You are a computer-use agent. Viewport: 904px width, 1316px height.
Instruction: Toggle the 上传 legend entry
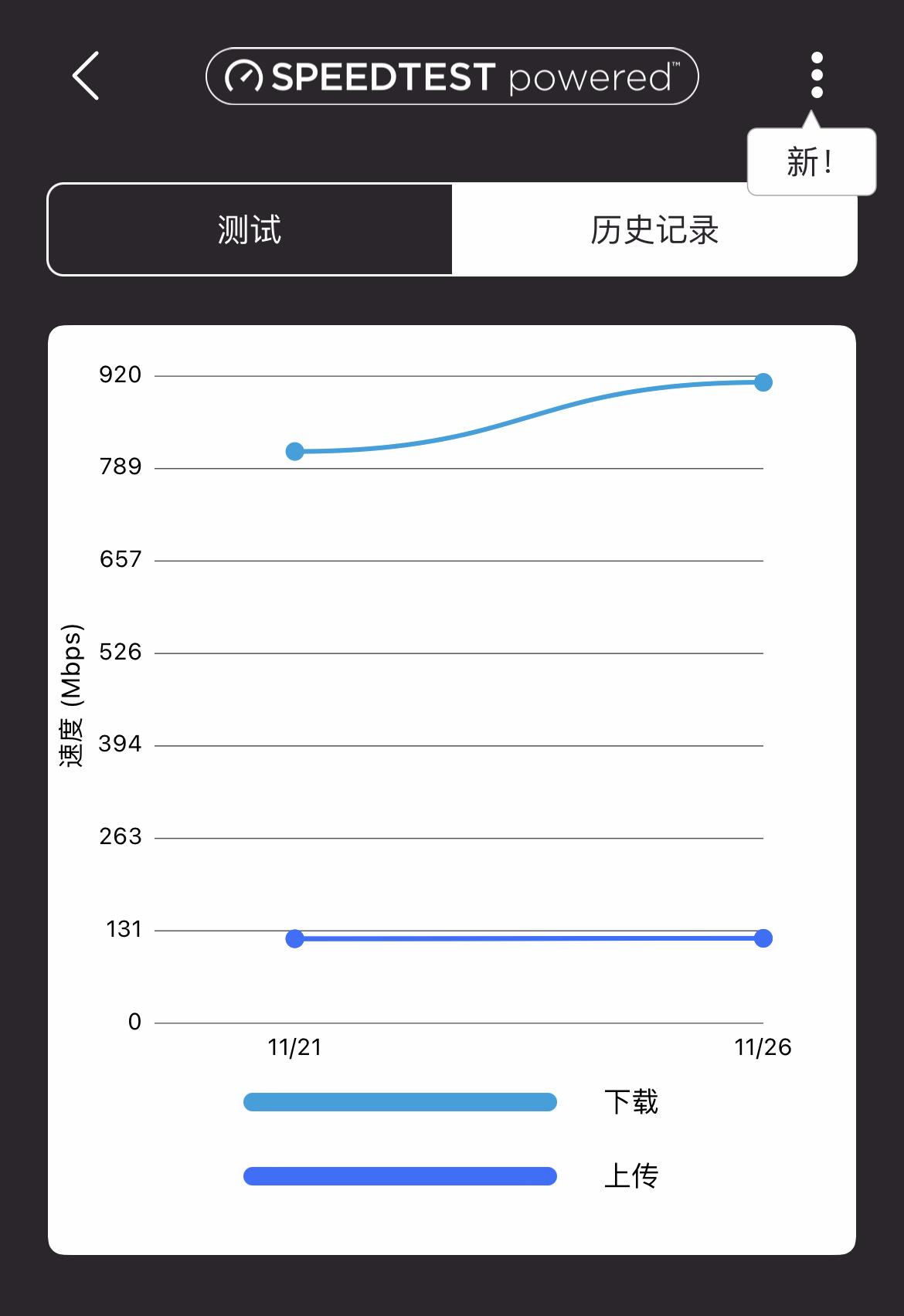[399, 1175]
